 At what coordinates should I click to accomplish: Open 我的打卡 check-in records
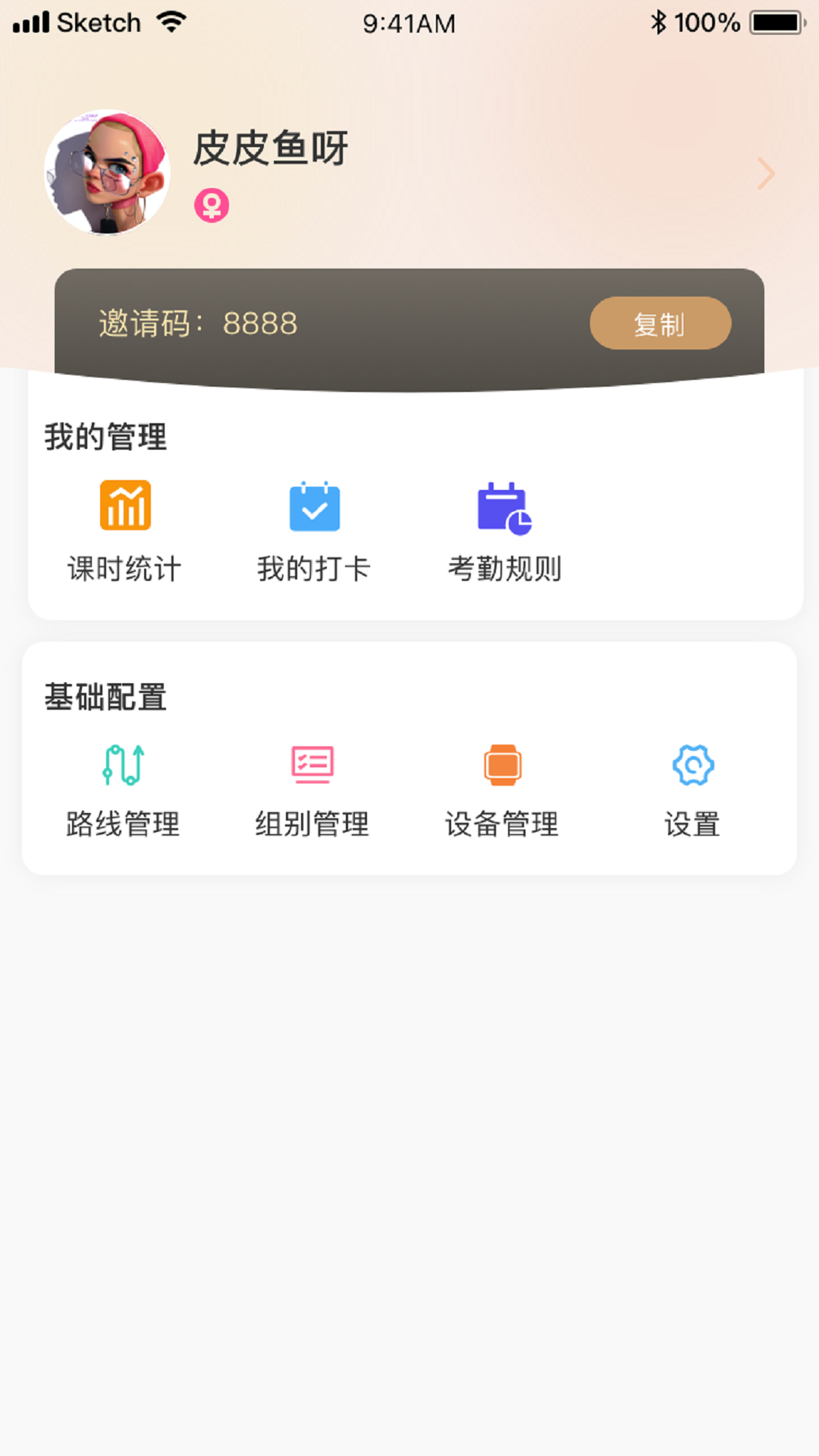pyautogui.click(x=314, y=531)
